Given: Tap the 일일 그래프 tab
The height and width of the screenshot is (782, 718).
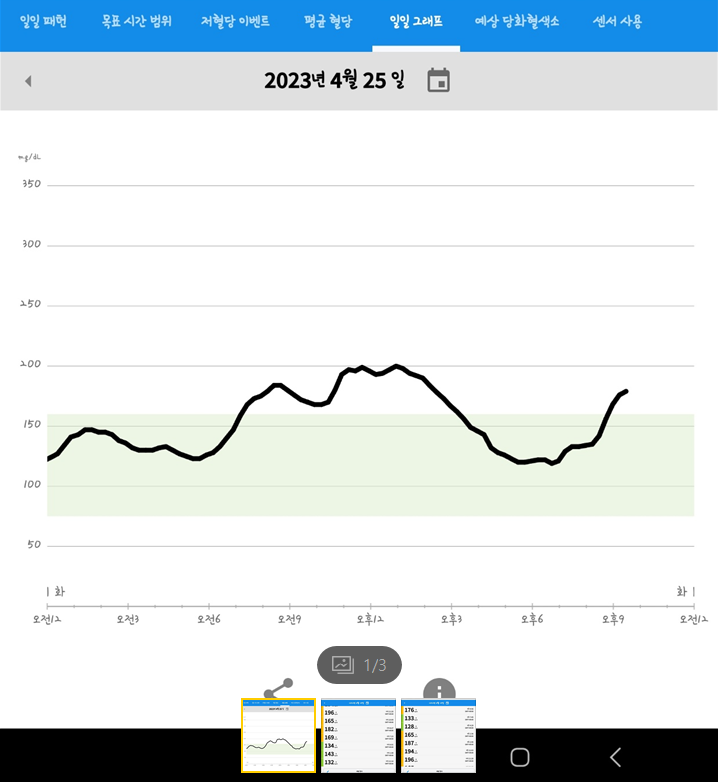Looking at the screenshot, I should tap(416, 21).
